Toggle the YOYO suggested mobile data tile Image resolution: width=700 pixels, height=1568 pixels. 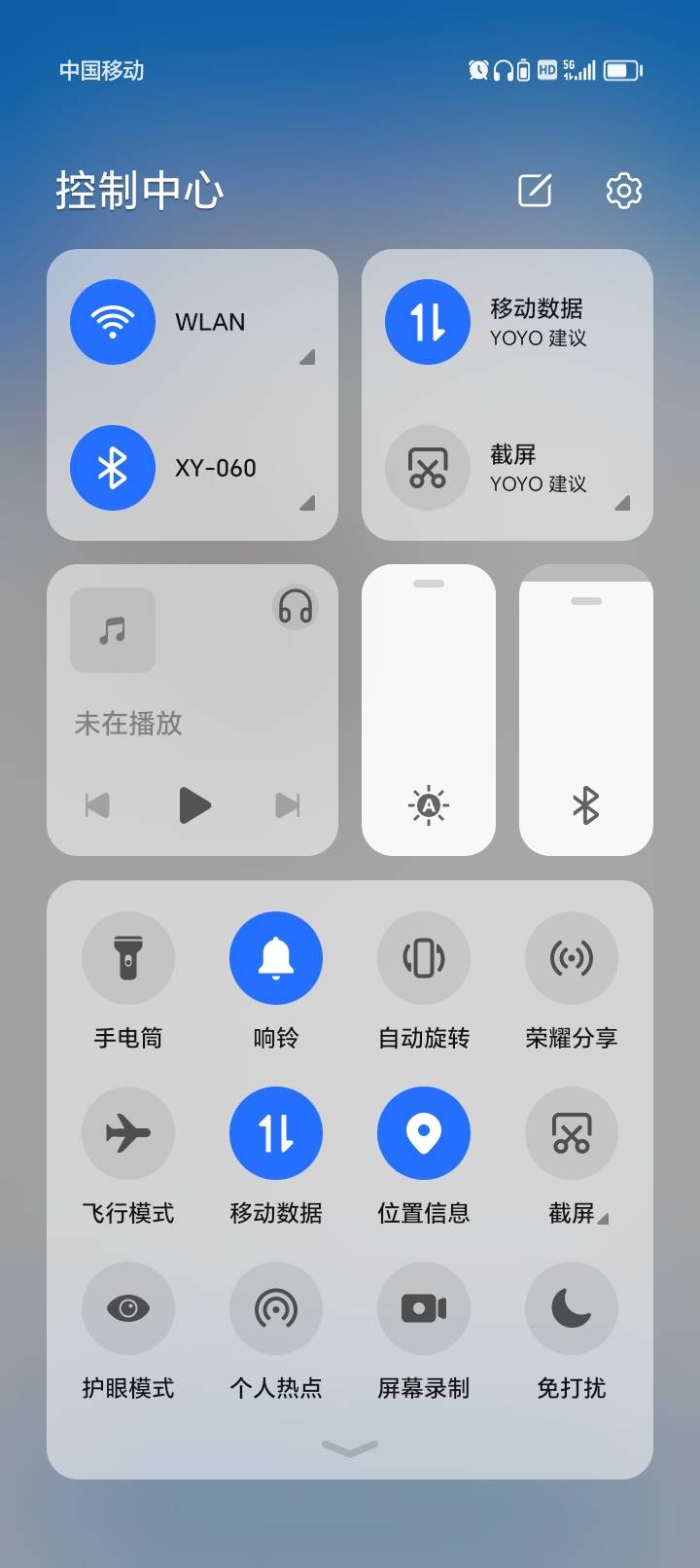pos(428,322)
